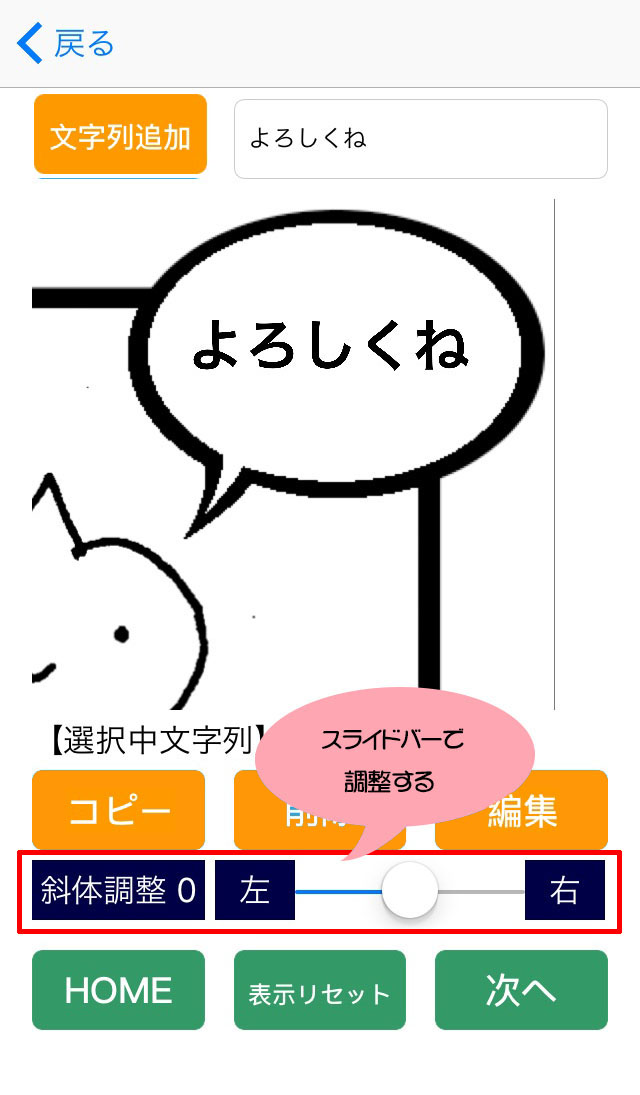Tilt the text left with 左

point(255,890)
